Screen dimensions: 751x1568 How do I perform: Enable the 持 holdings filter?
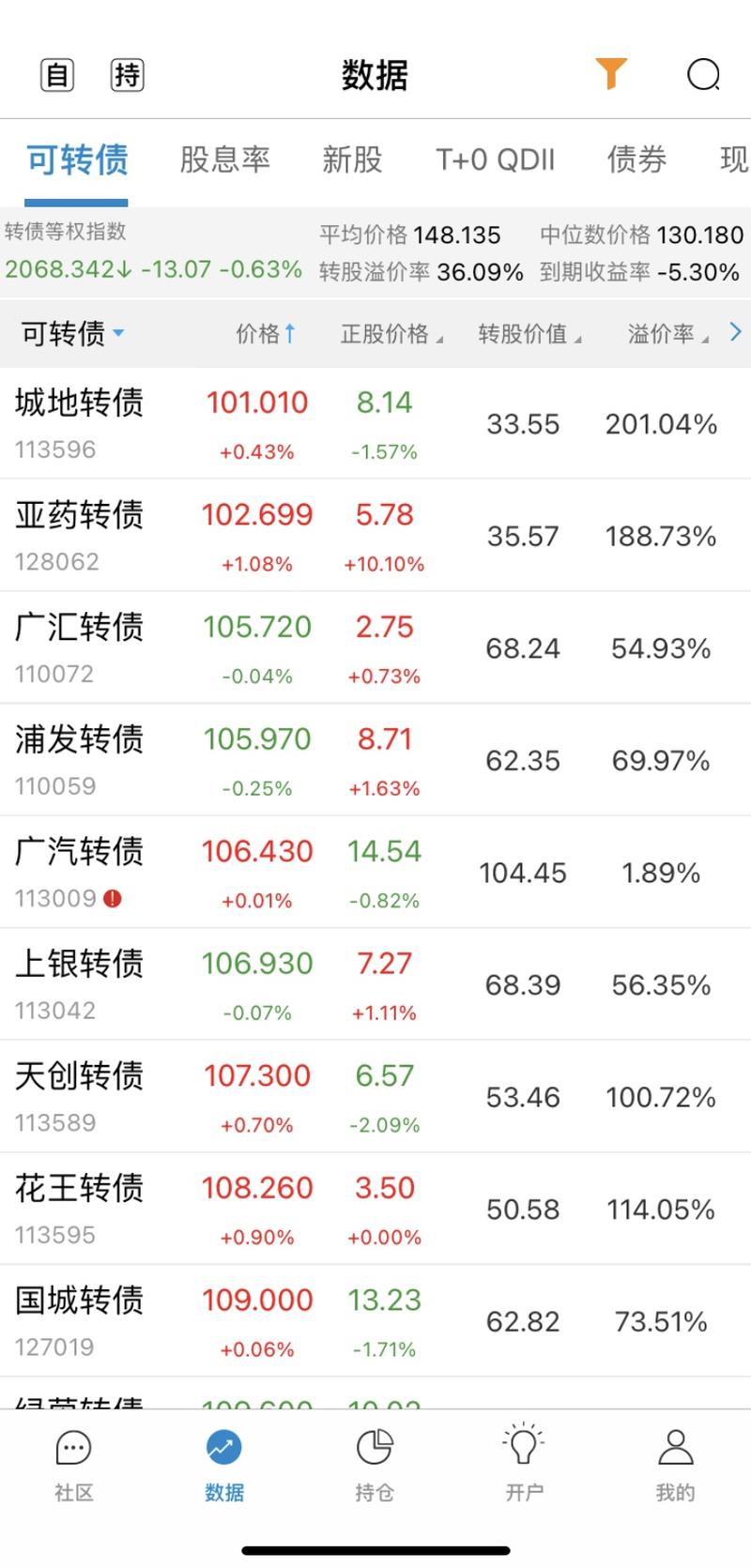click(x=129, y=74)
